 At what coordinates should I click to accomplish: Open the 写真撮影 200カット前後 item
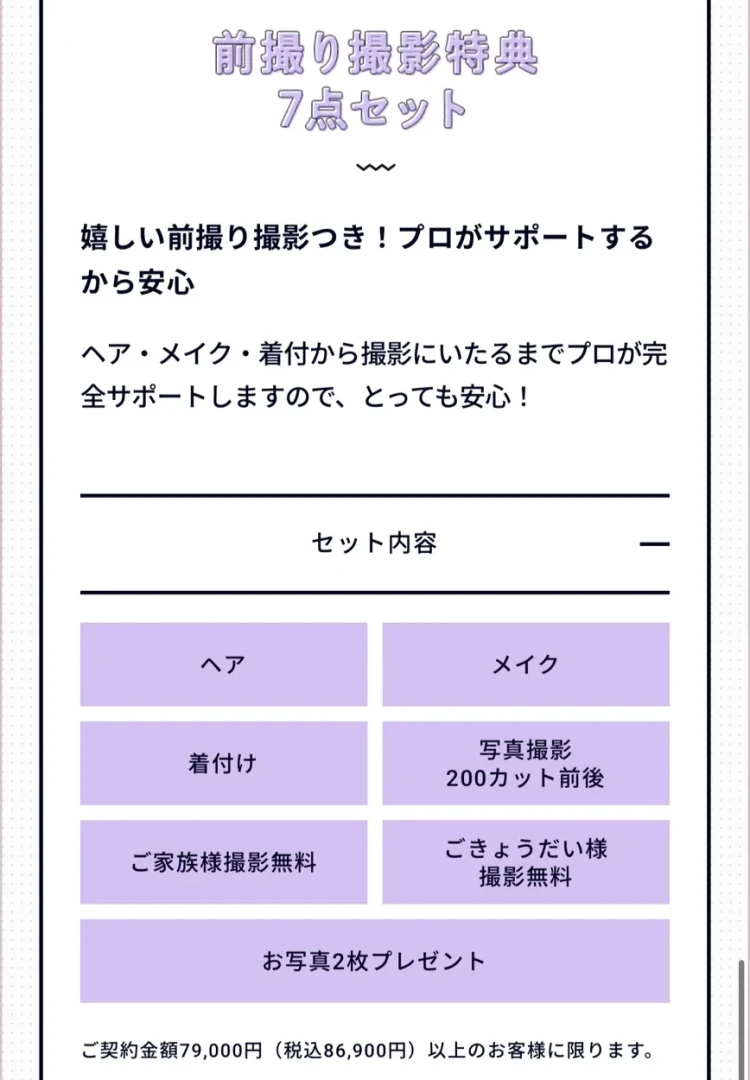pyautogui.click(x=527, y=763)
